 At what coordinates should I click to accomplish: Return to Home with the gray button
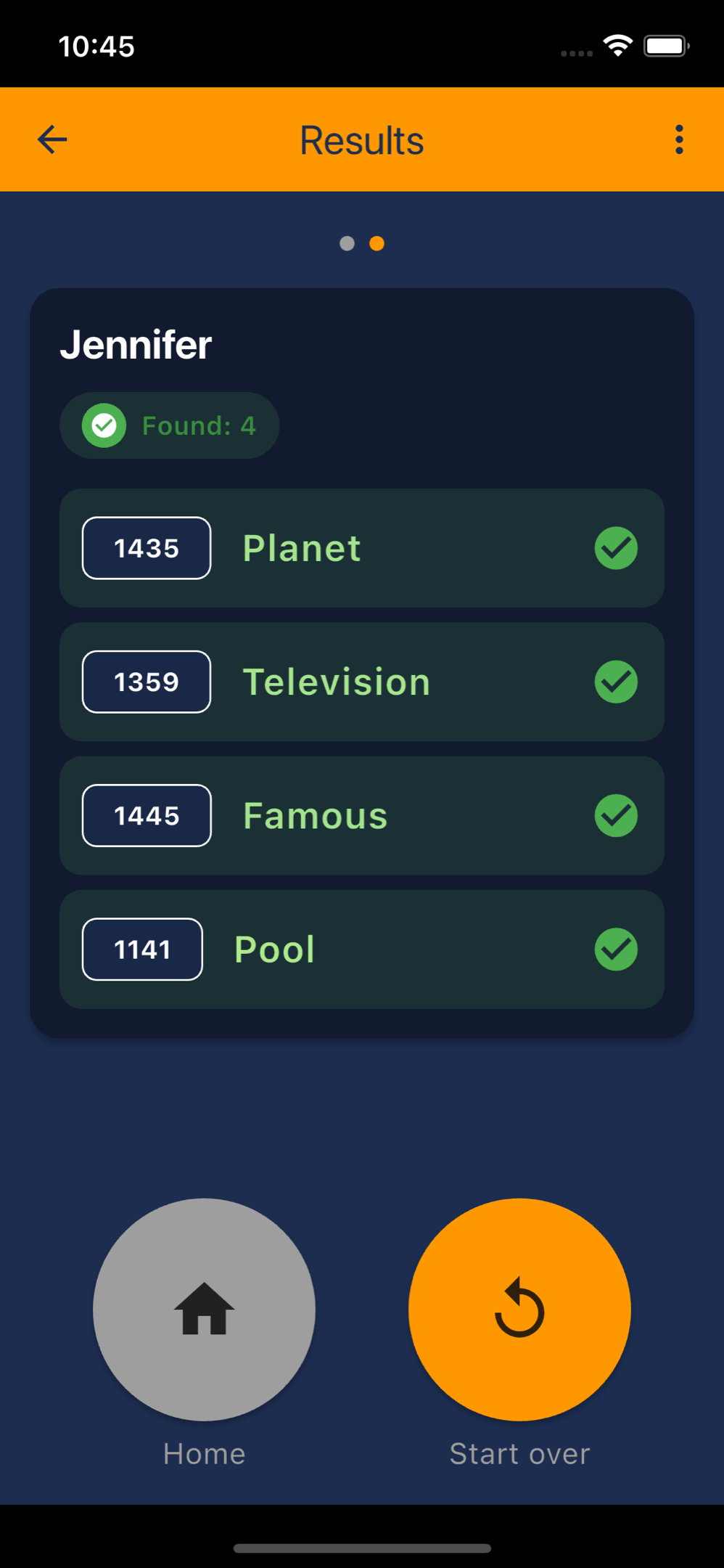click(204, 1309)
